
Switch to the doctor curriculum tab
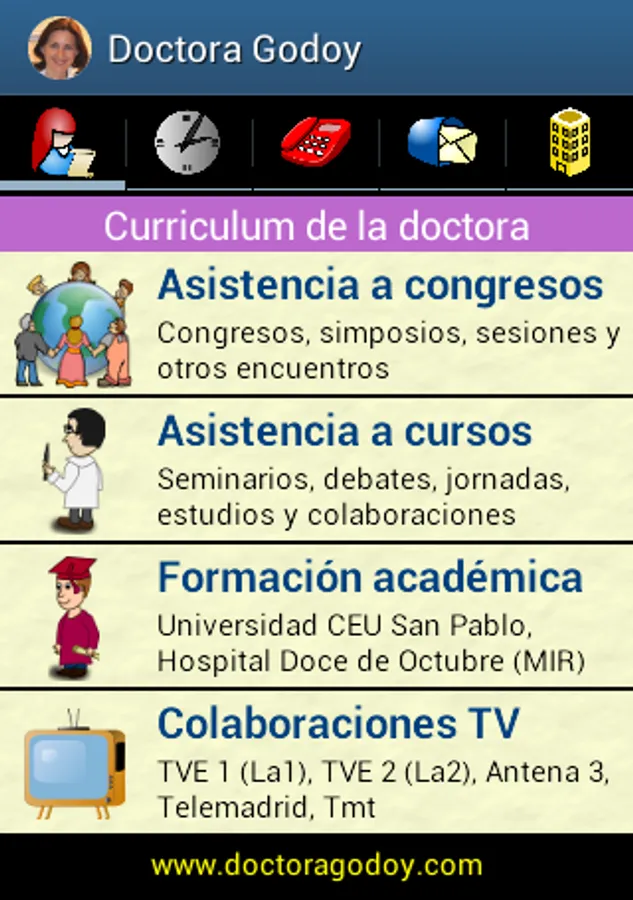pos(62,143)
